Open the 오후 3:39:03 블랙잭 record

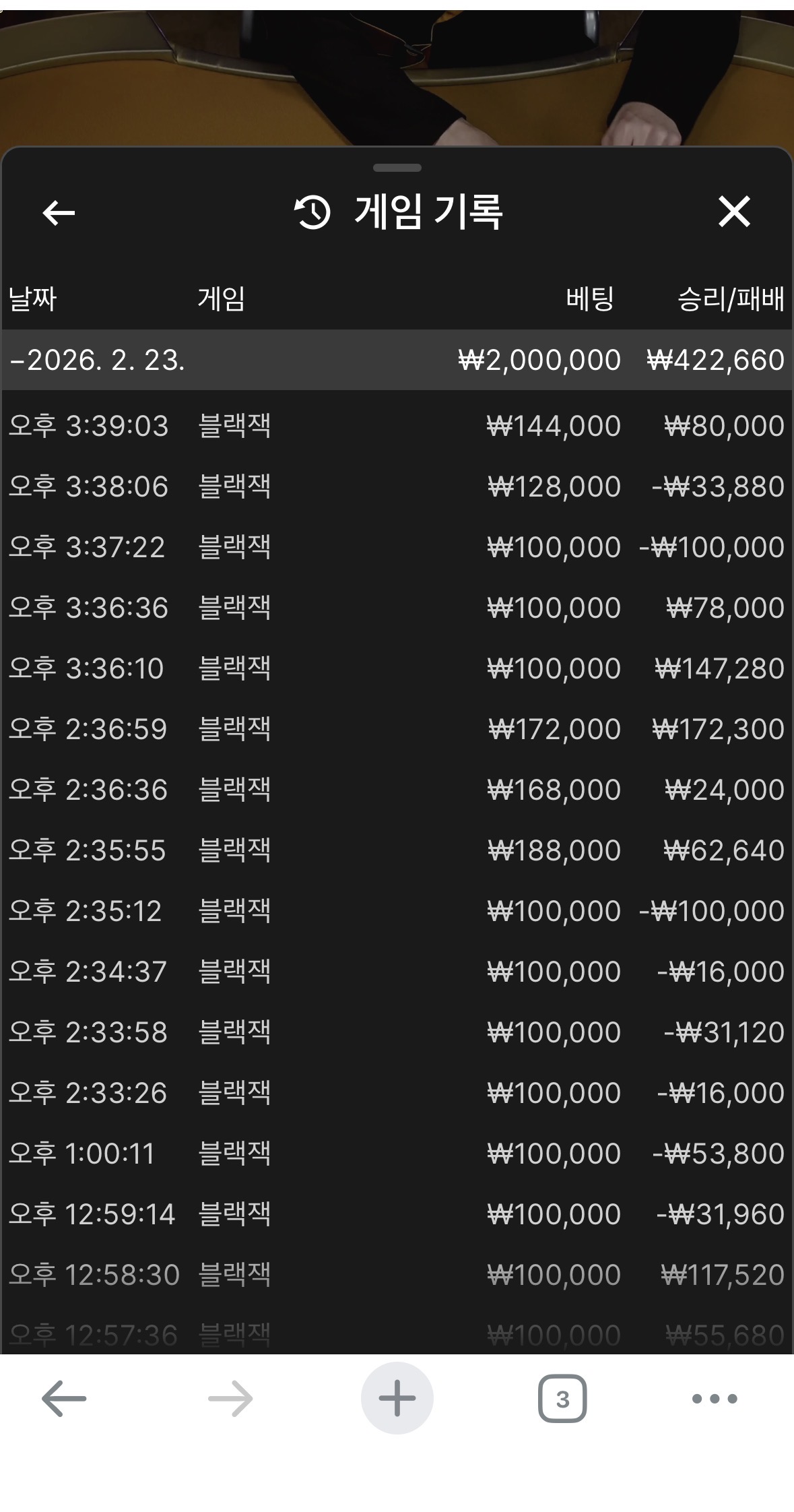click(396, 426)
